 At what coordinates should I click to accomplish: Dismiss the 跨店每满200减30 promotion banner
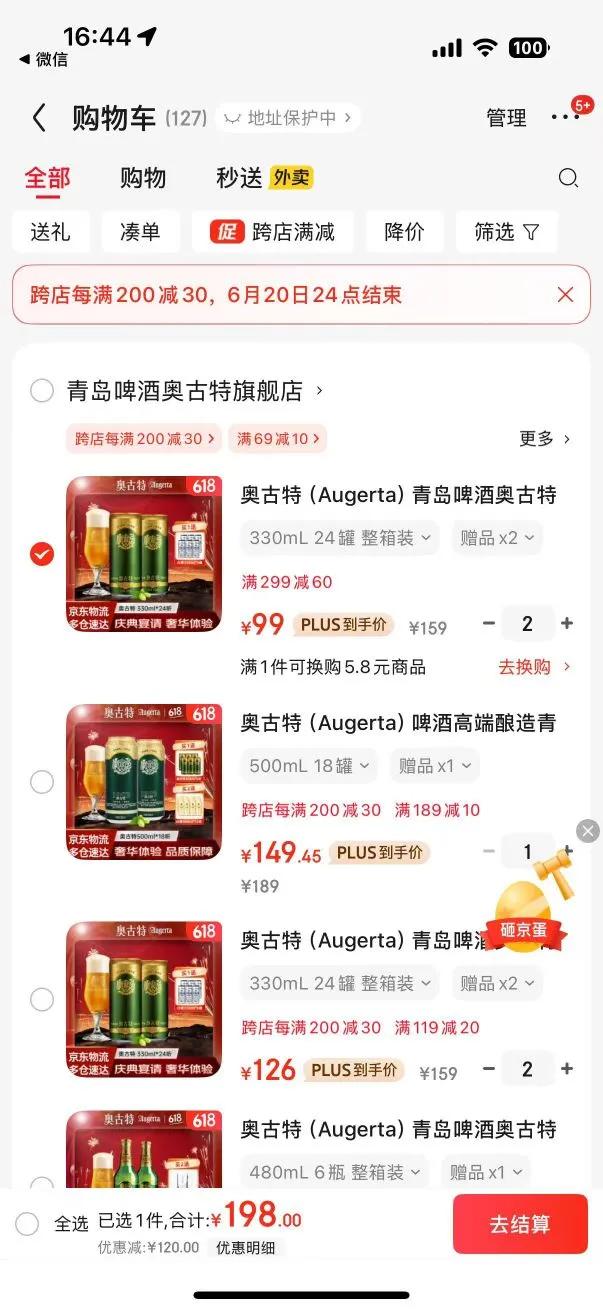[x=565, y=295]
